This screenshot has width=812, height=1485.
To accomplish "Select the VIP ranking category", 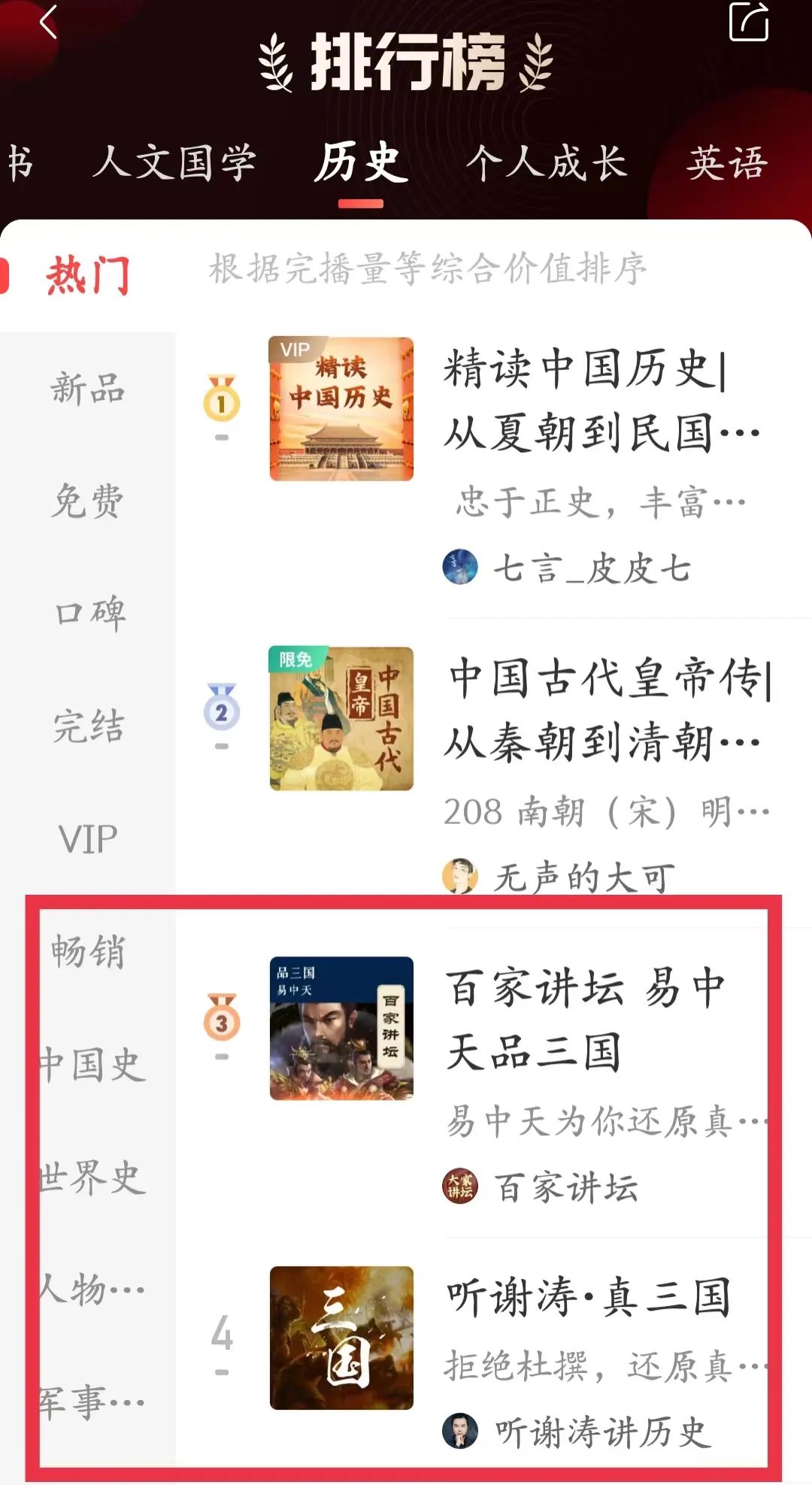I will coord(87,839).
